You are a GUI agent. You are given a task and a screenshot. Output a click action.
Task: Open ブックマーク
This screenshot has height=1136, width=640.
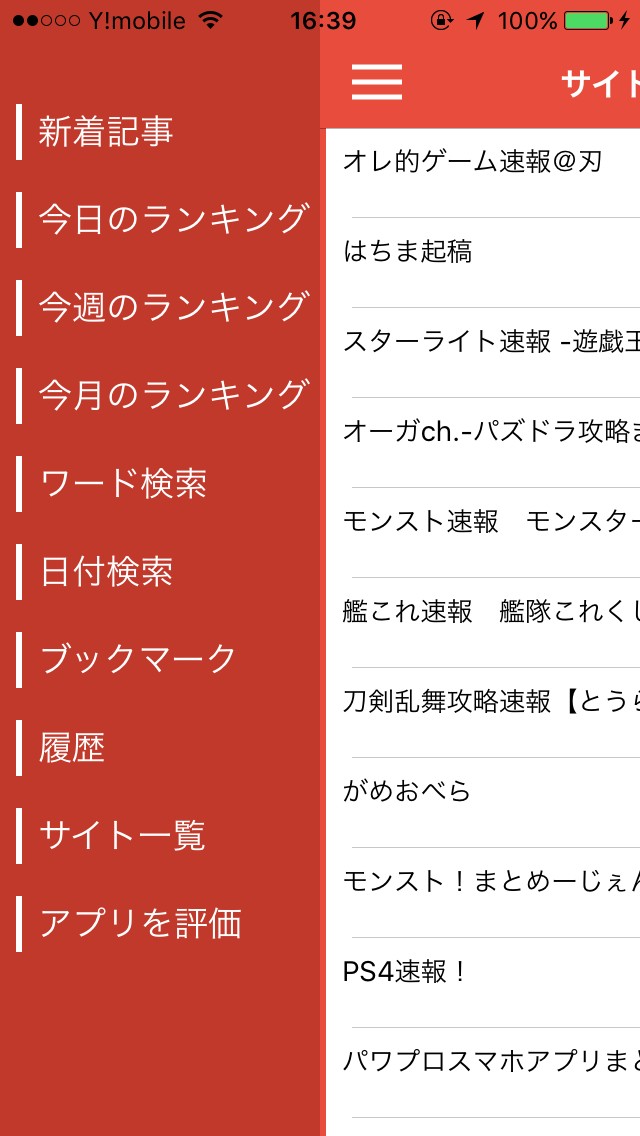tap(138, 659)
